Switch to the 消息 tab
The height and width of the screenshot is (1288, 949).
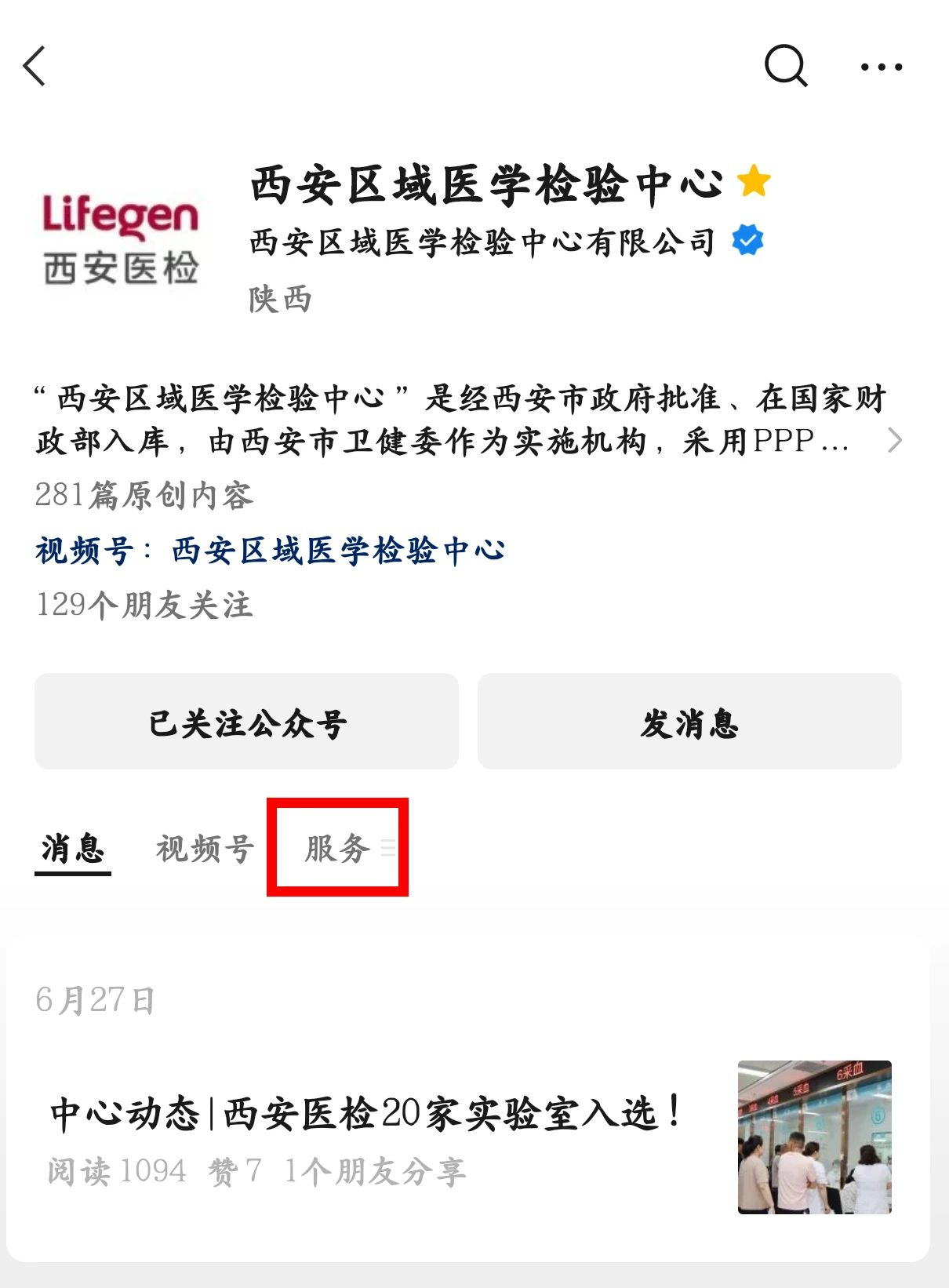pyautogui.click(x=73, y=849)
